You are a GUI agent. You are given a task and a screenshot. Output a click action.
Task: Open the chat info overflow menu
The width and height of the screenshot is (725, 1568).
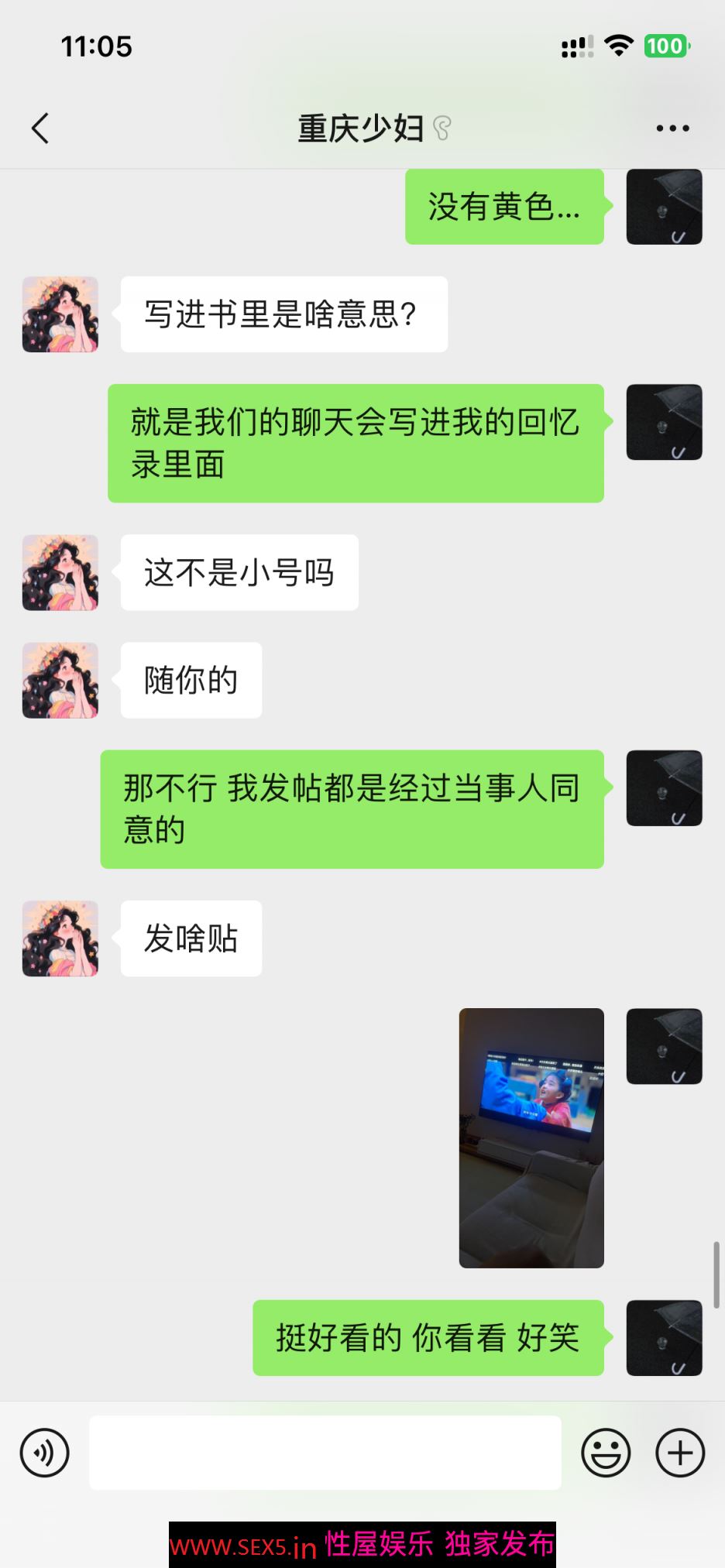(672, 129)
